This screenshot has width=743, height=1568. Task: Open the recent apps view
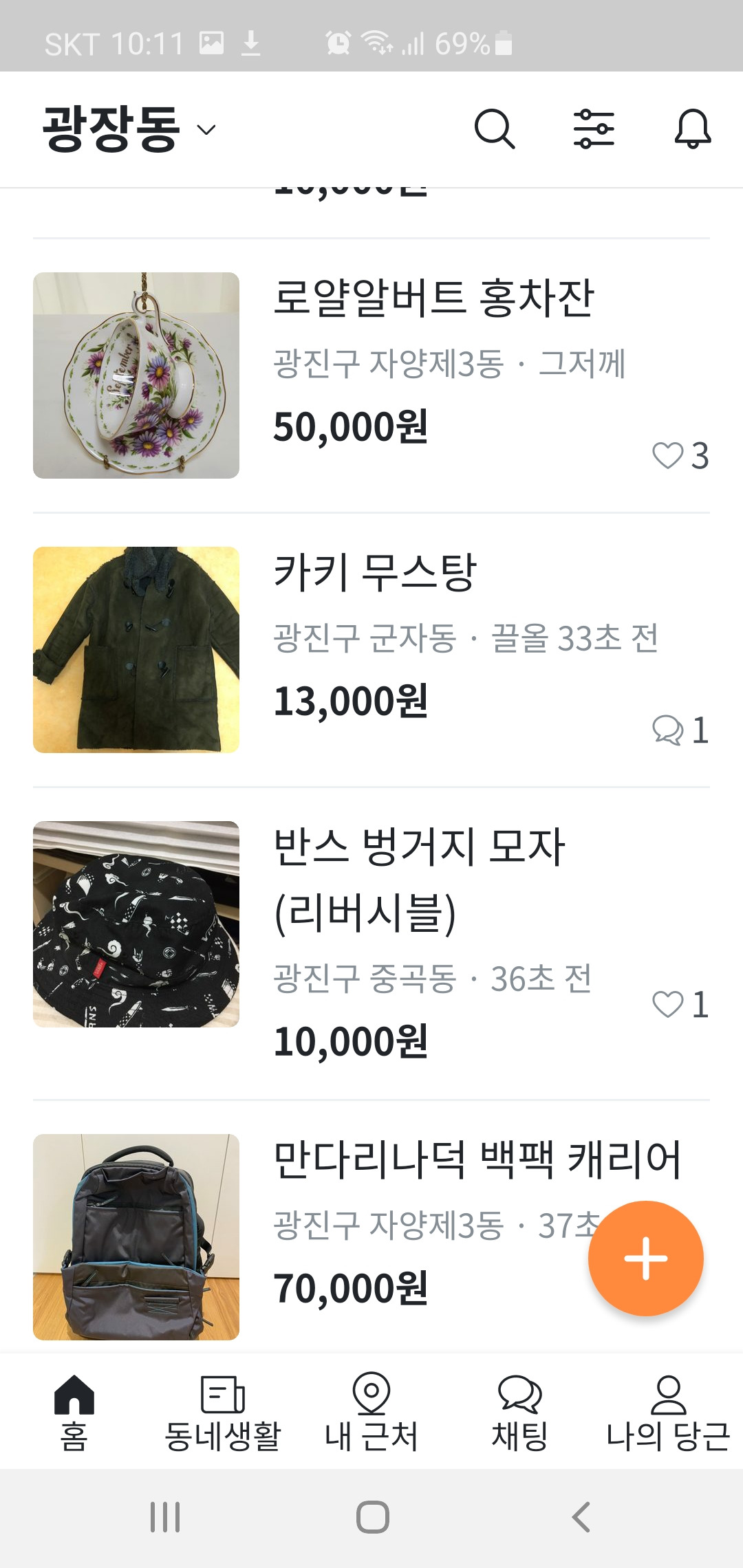pyautogui.click(x=165, y=1517)
